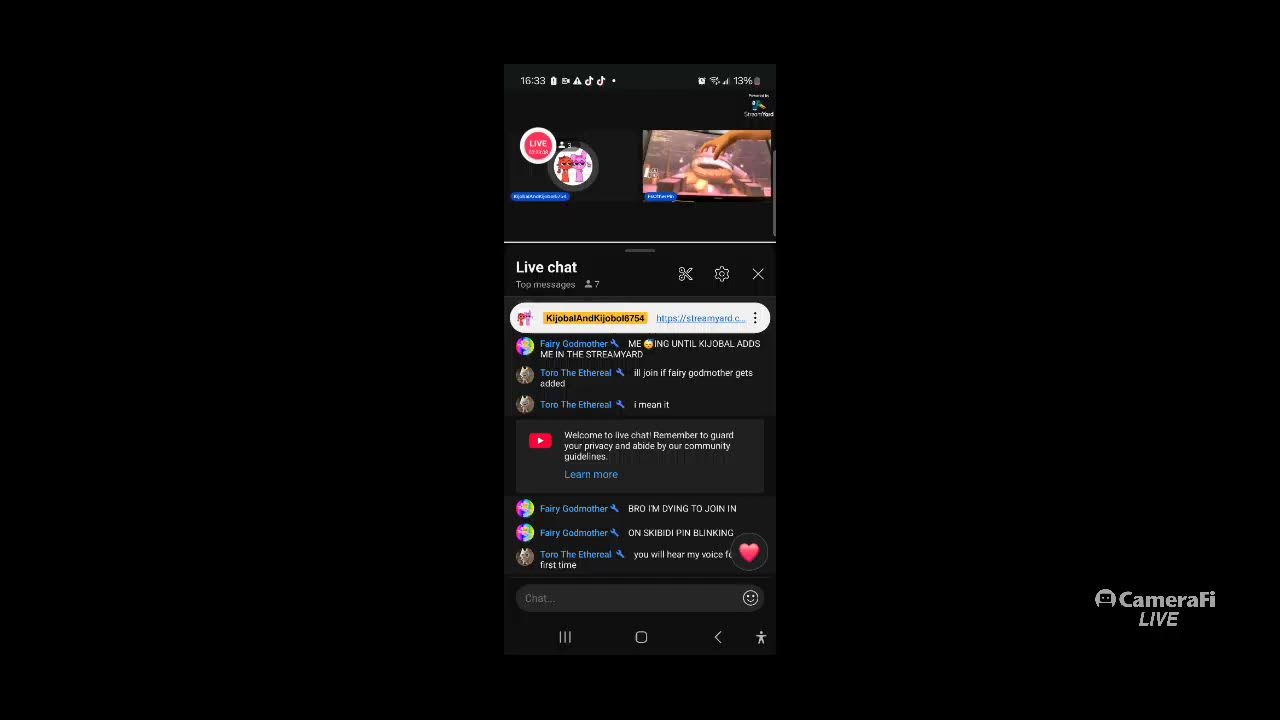Open pinned message overflow menu
Image resolution: width=1280 pixels, height=720 pixels.
[755, 318]
